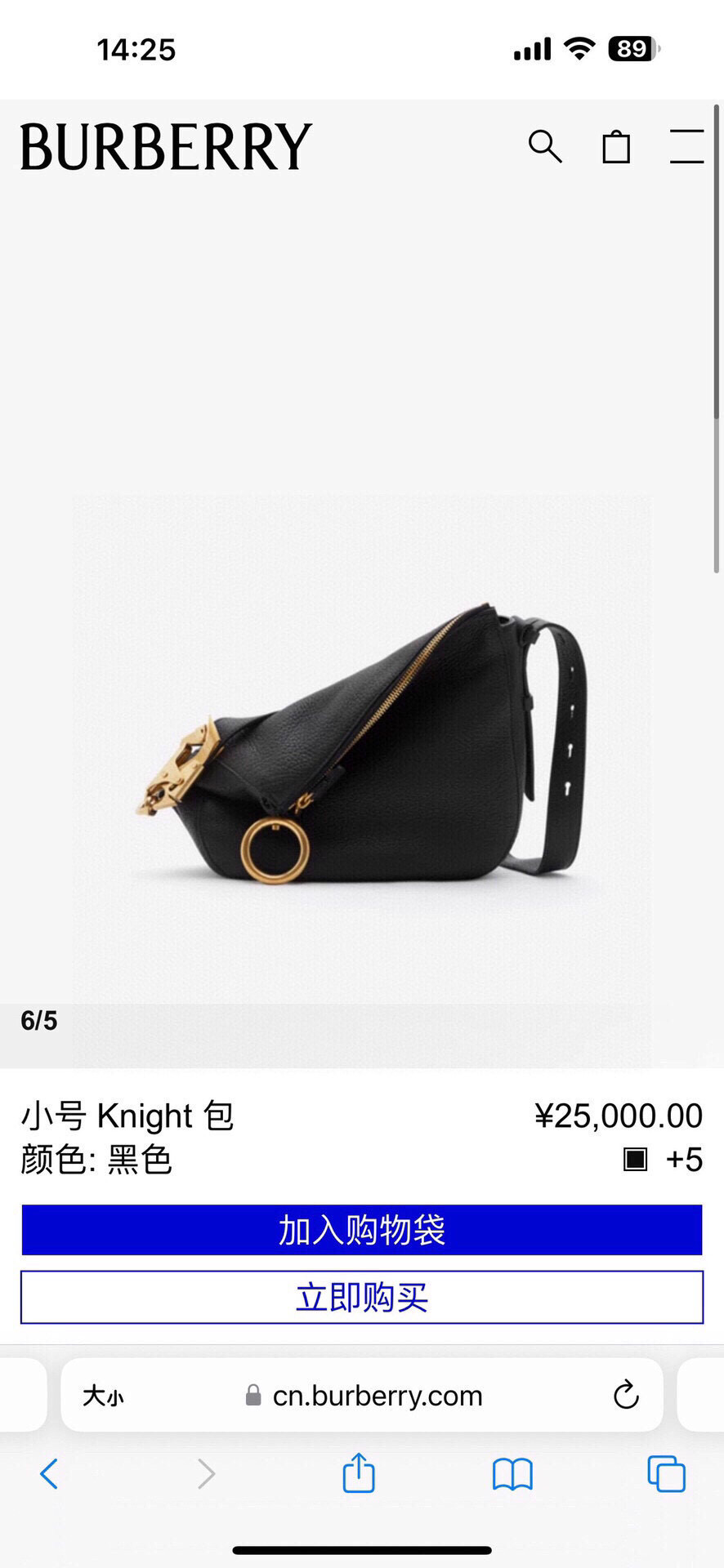The height and width of the screenshot is (1568, 724).
Task: Reload the current page
Action: pos(626,1395)
